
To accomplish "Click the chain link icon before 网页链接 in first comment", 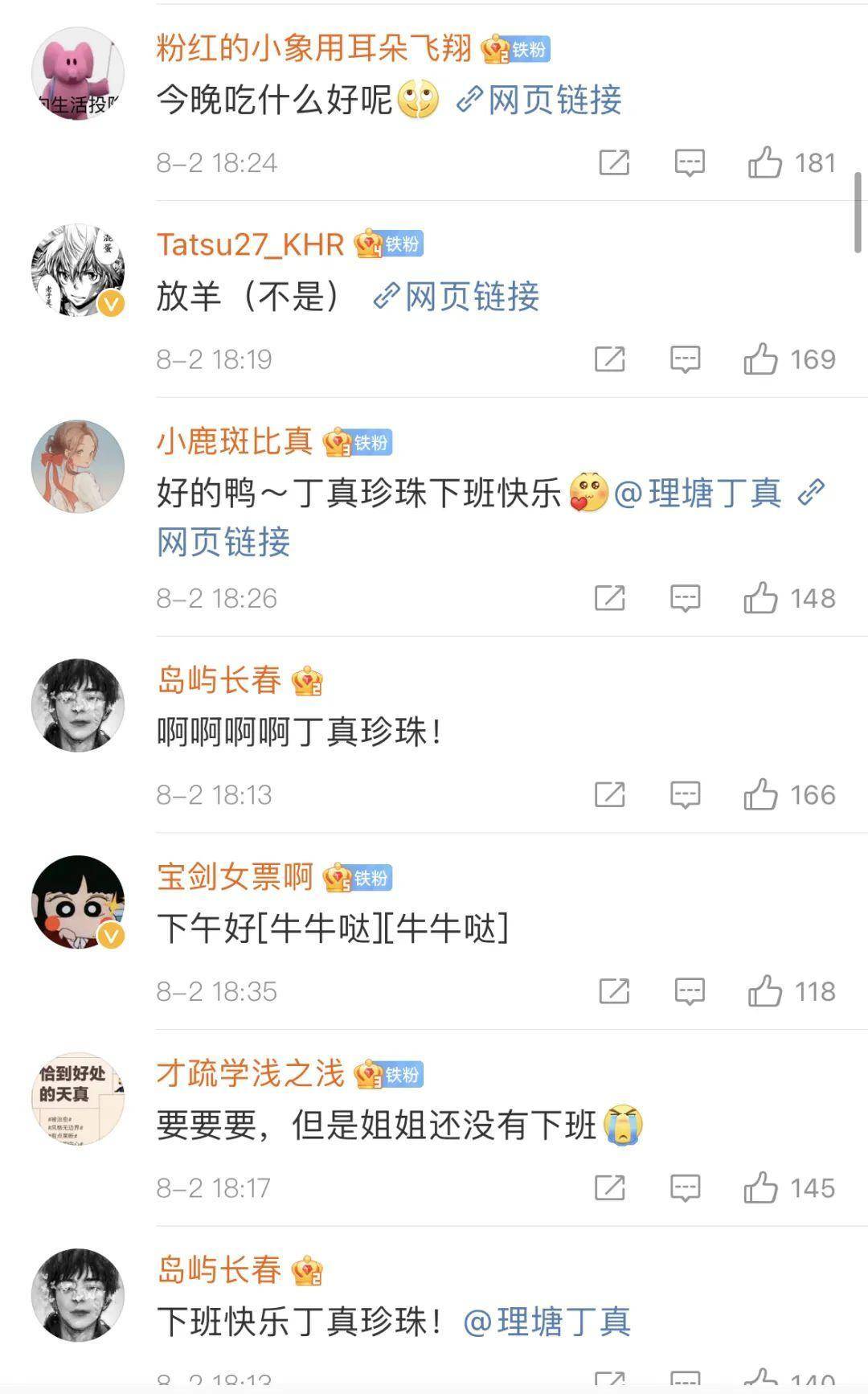I will coord(469,100).
